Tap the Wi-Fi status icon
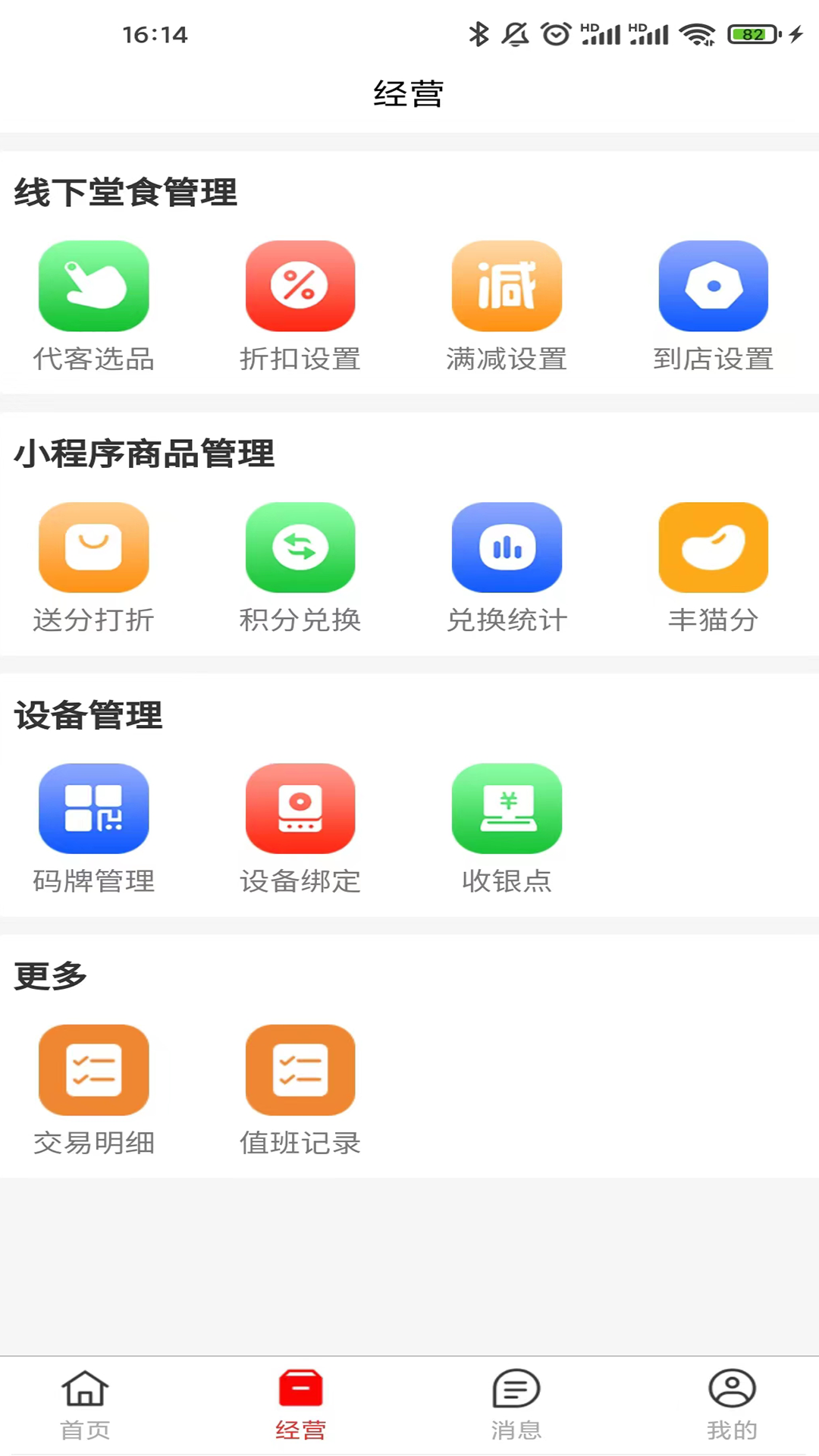 698,33
